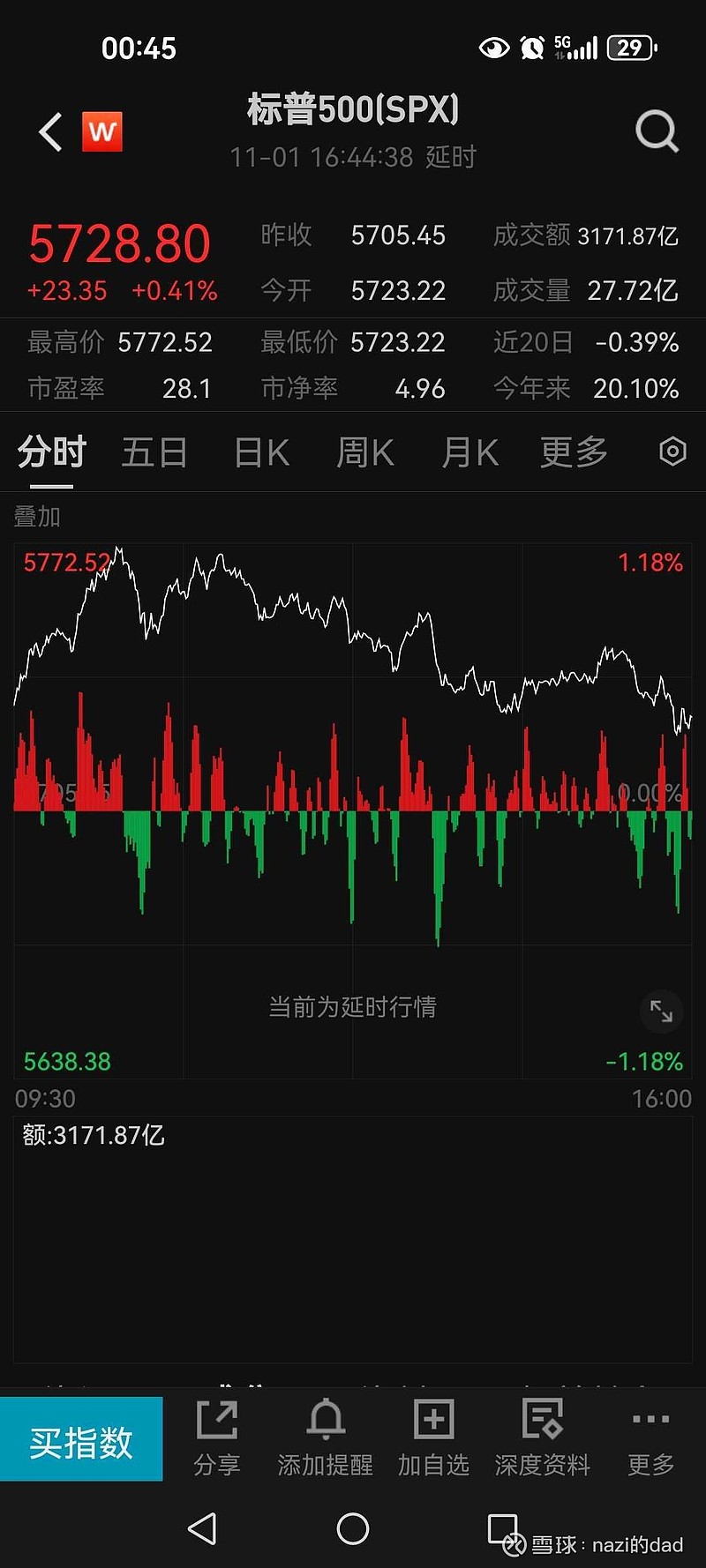Share this index via 分享
This screenshot has width=706, height=1568.
pyautogui.click(x=217, y=1438)
